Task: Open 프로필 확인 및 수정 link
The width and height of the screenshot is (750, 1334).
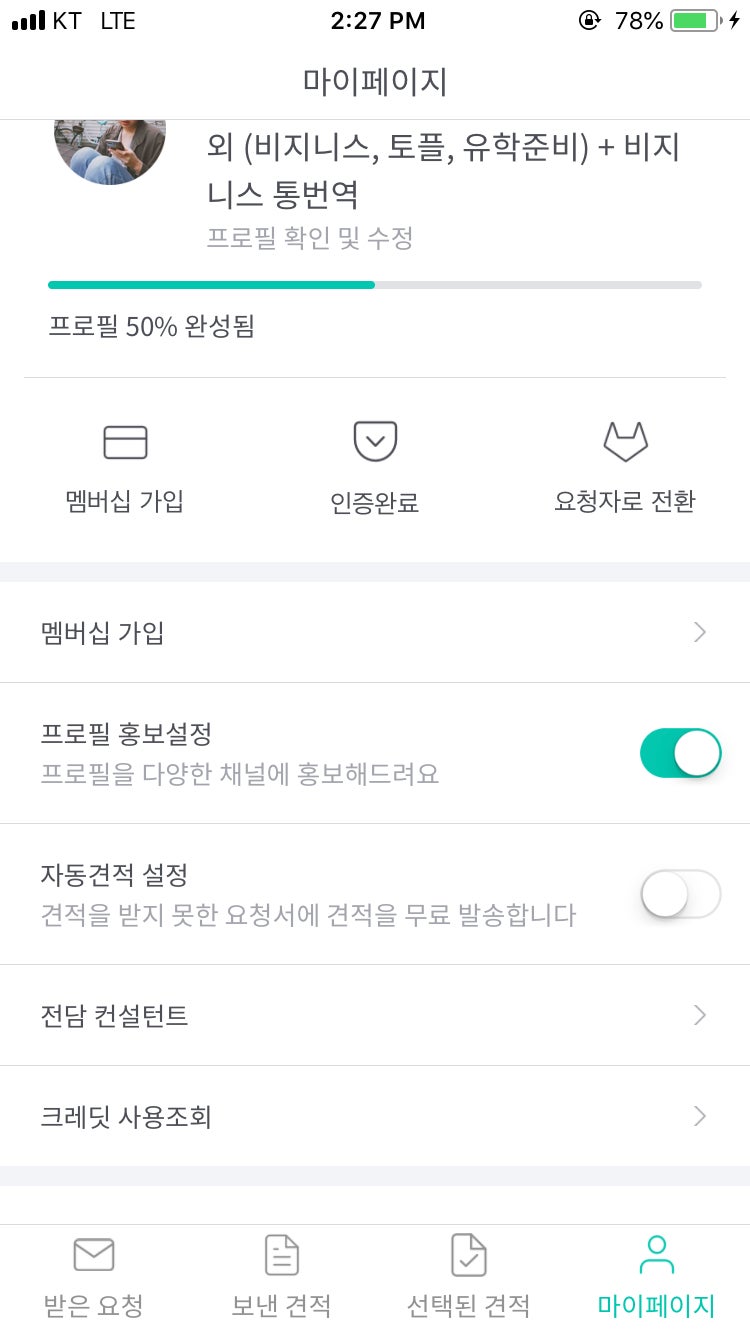Action: coord(310,238)
